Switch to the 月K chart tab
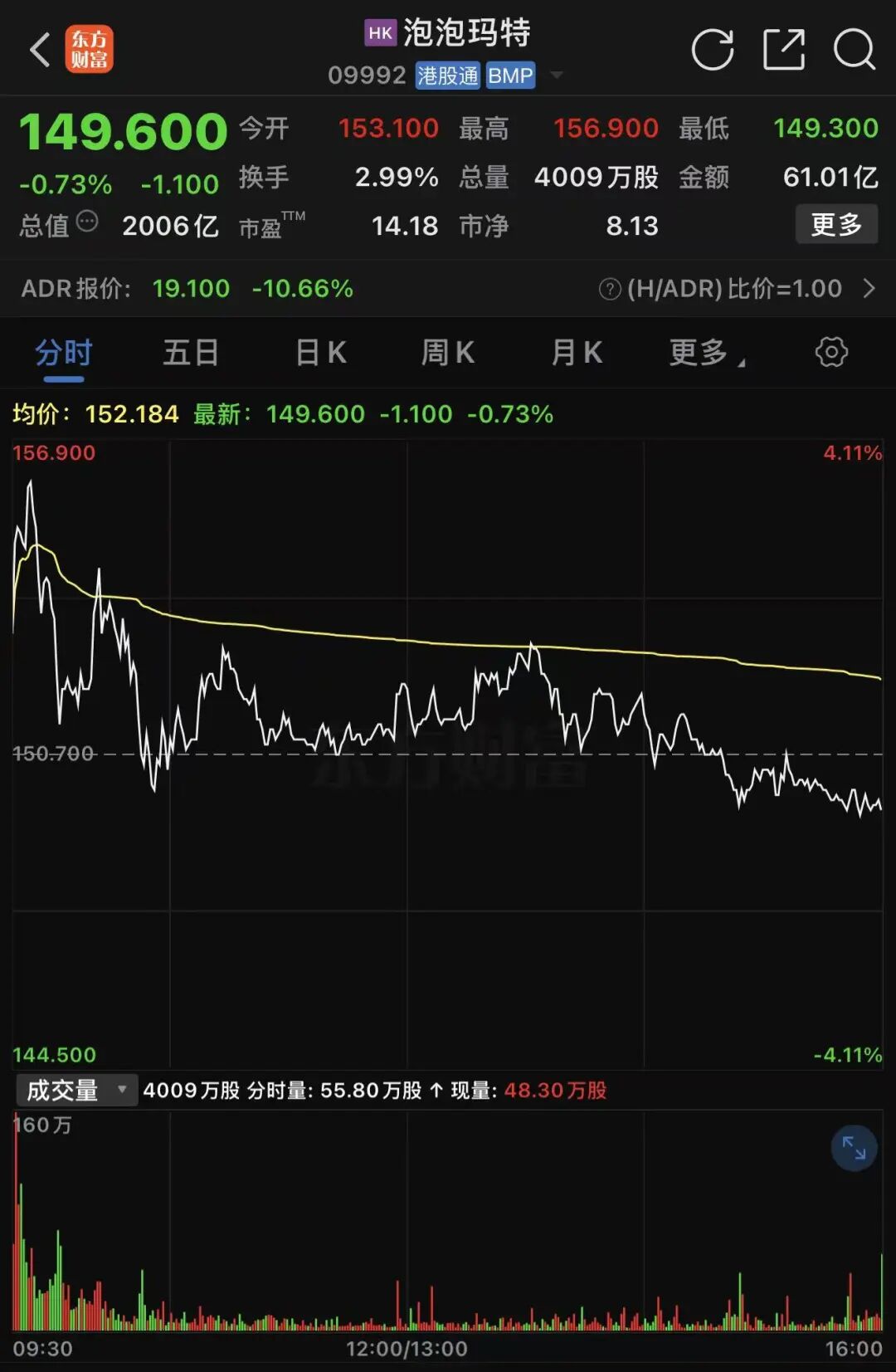The width and height of the screenshot is (896, 1372). (x=577, y=353)
